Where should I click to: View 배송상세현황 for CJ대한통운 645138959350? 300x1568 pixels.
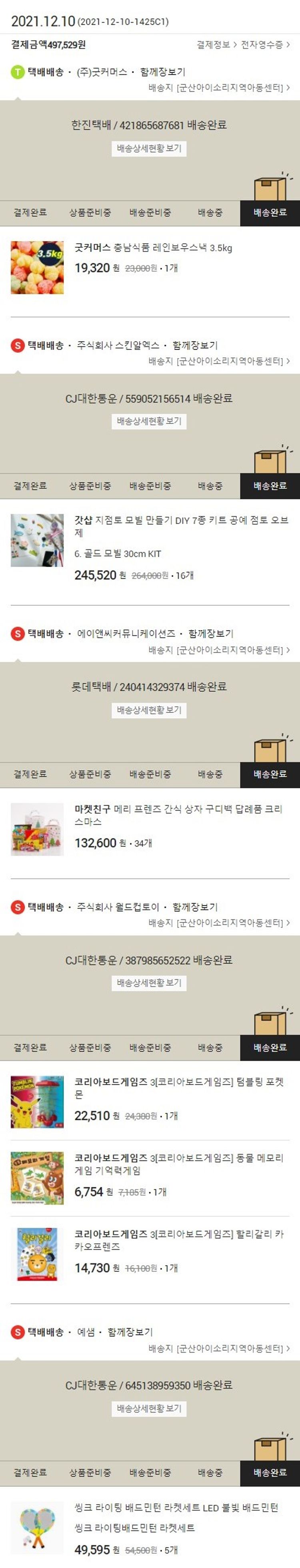click(x=149, y=1408)
